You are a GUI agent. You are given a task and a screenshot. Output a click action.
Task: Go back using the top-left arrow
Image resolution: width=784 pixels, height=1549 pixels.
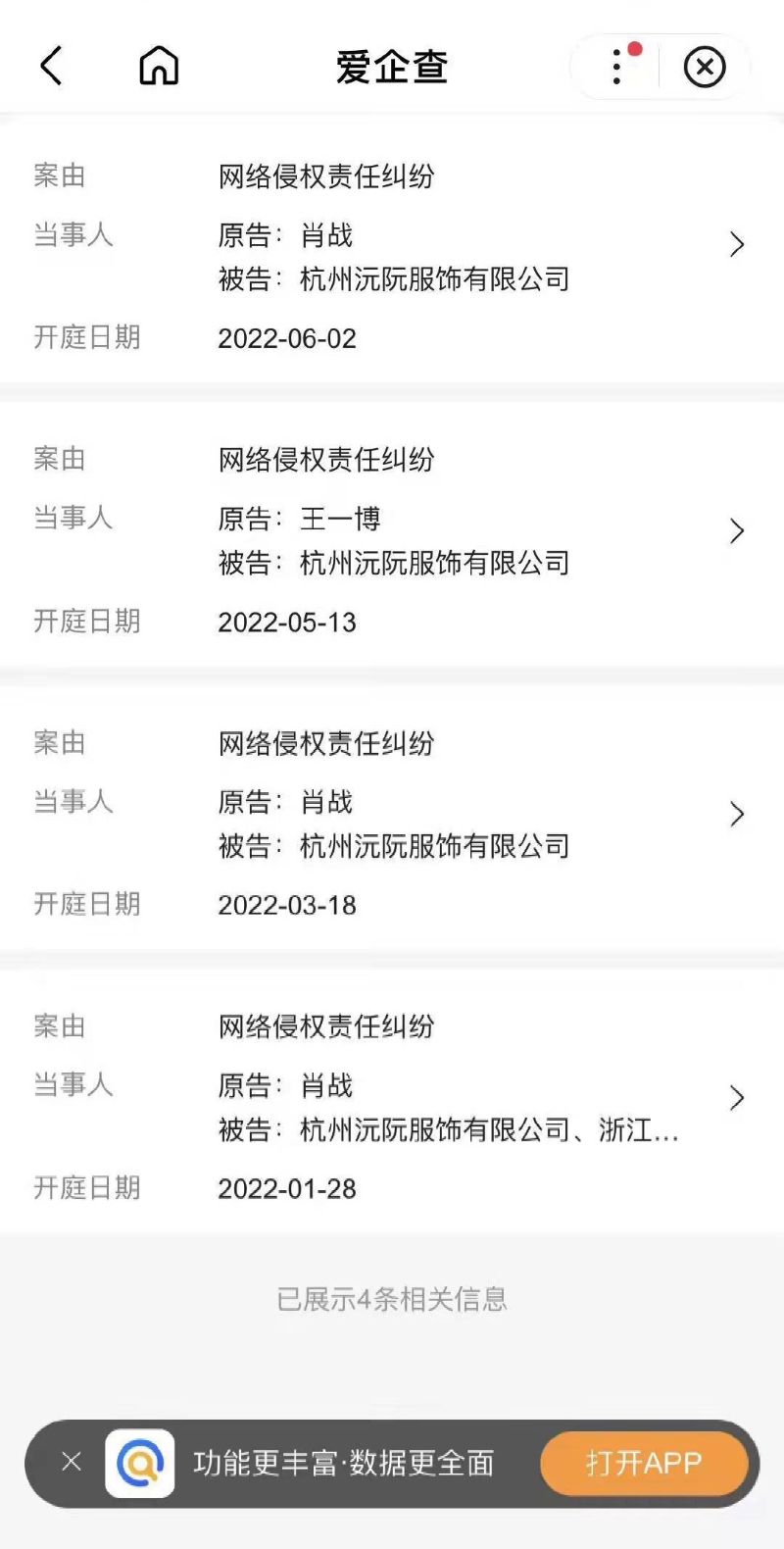pyautogui.click(x=51, y=67)
